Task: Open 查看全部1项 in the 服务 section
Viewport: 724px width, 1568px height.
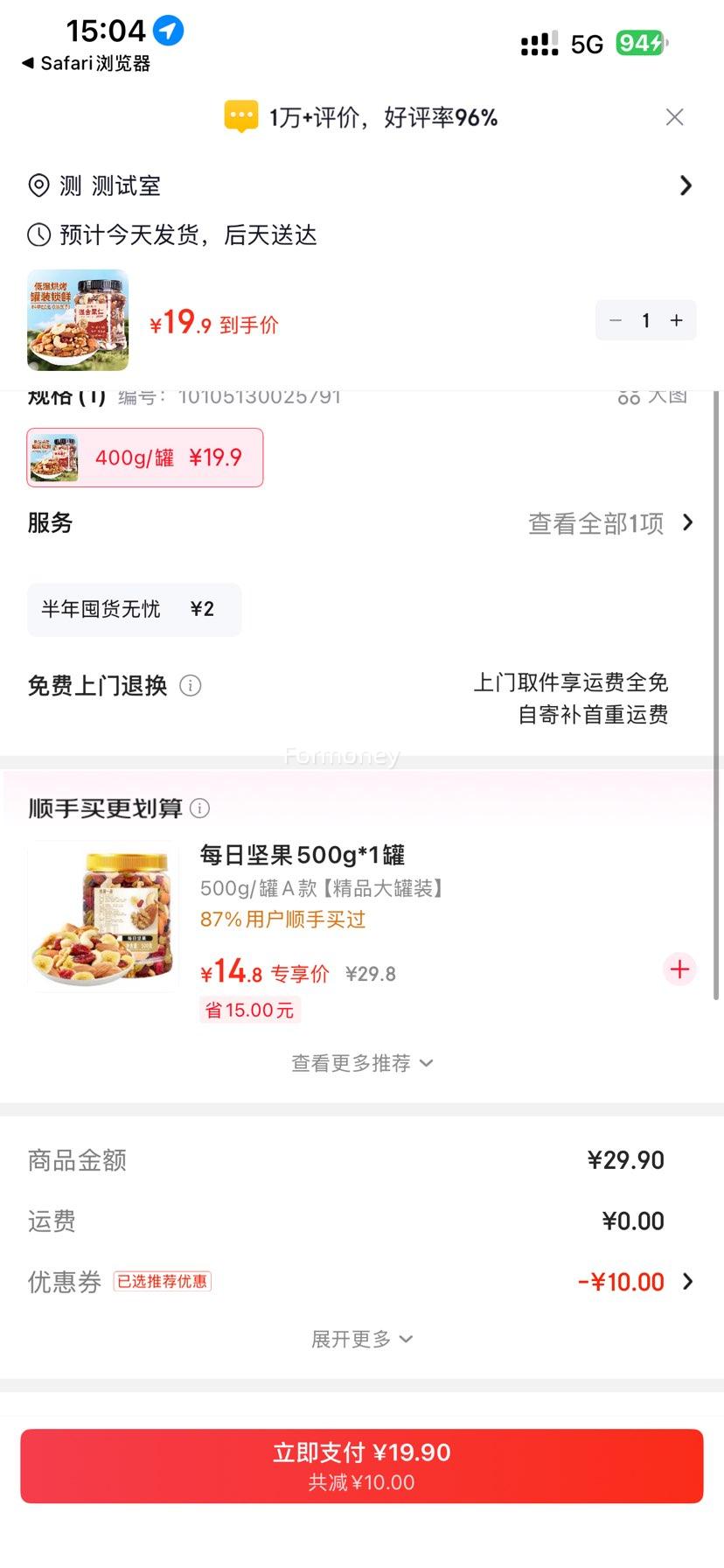Action: (x=599, y=522)
